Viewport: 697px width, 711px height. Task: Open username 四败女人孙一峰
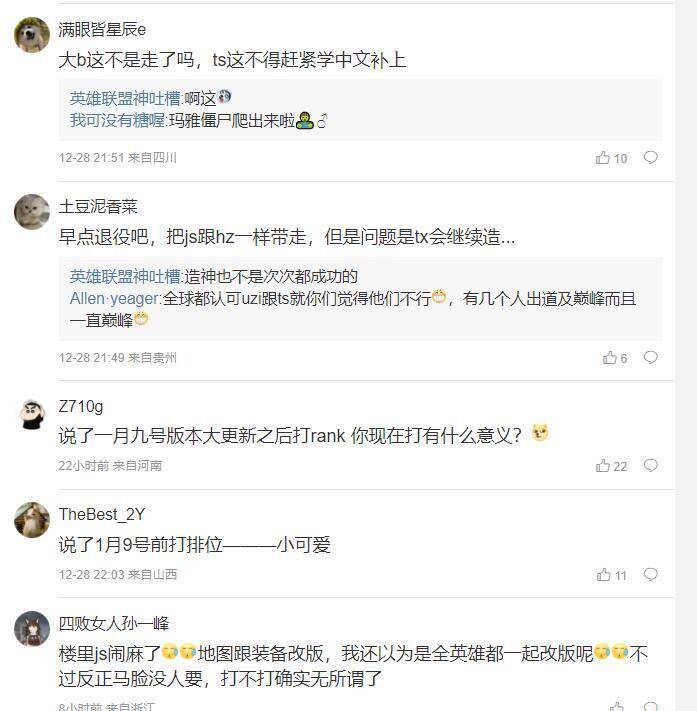(114, 623)
